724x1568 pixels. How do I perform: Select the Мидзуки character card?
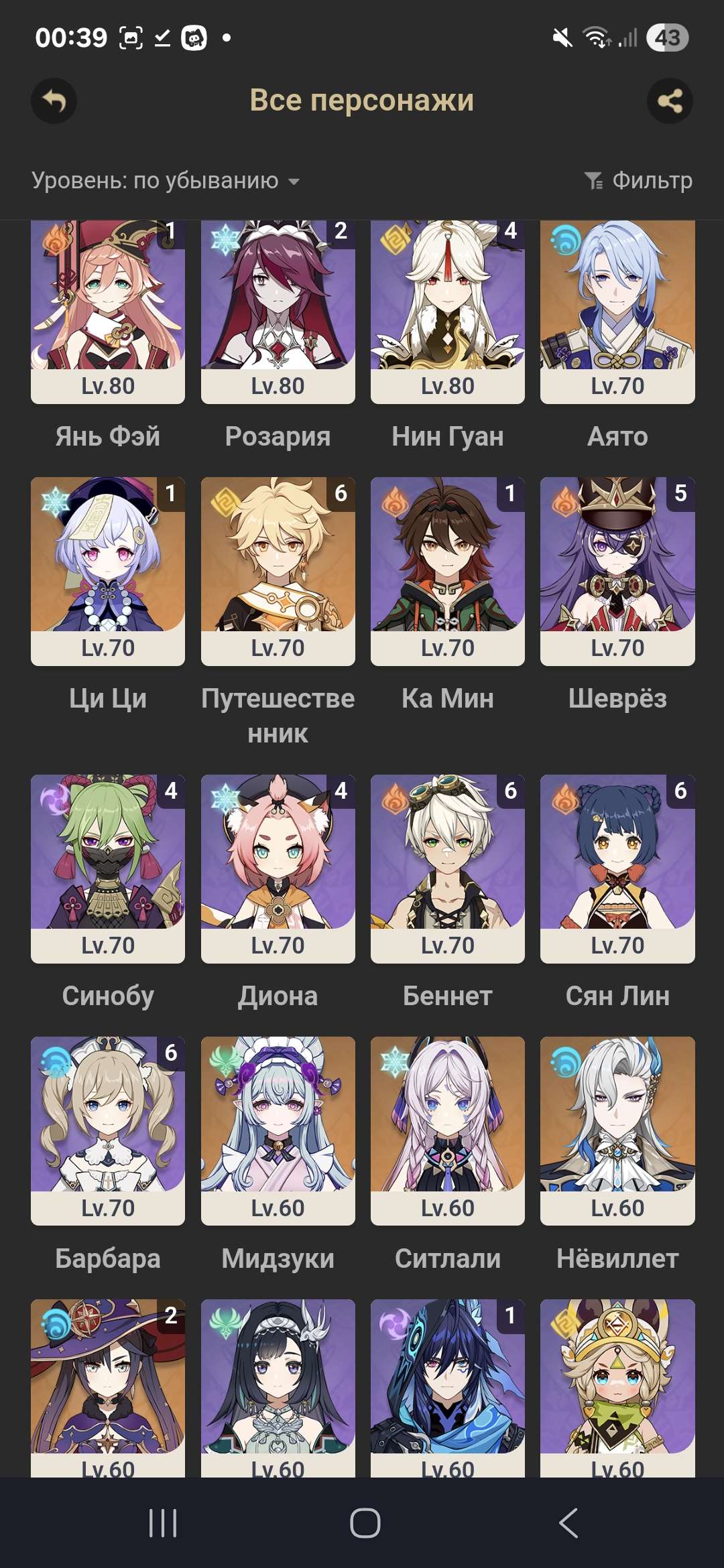click(x=278, y=1130)
